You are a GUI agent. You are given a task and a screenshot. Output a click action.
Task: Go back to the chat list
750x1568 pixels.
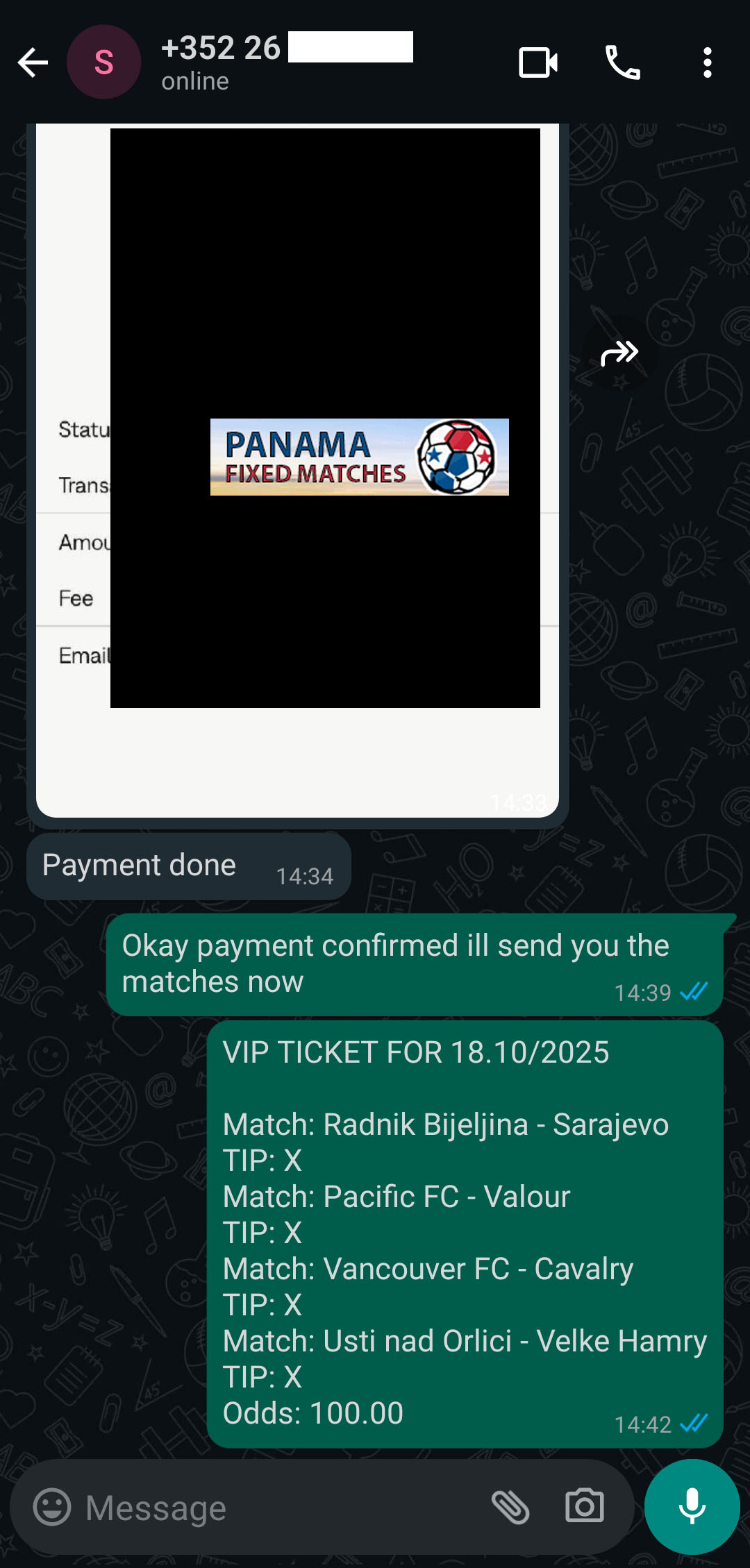[33, 62]
